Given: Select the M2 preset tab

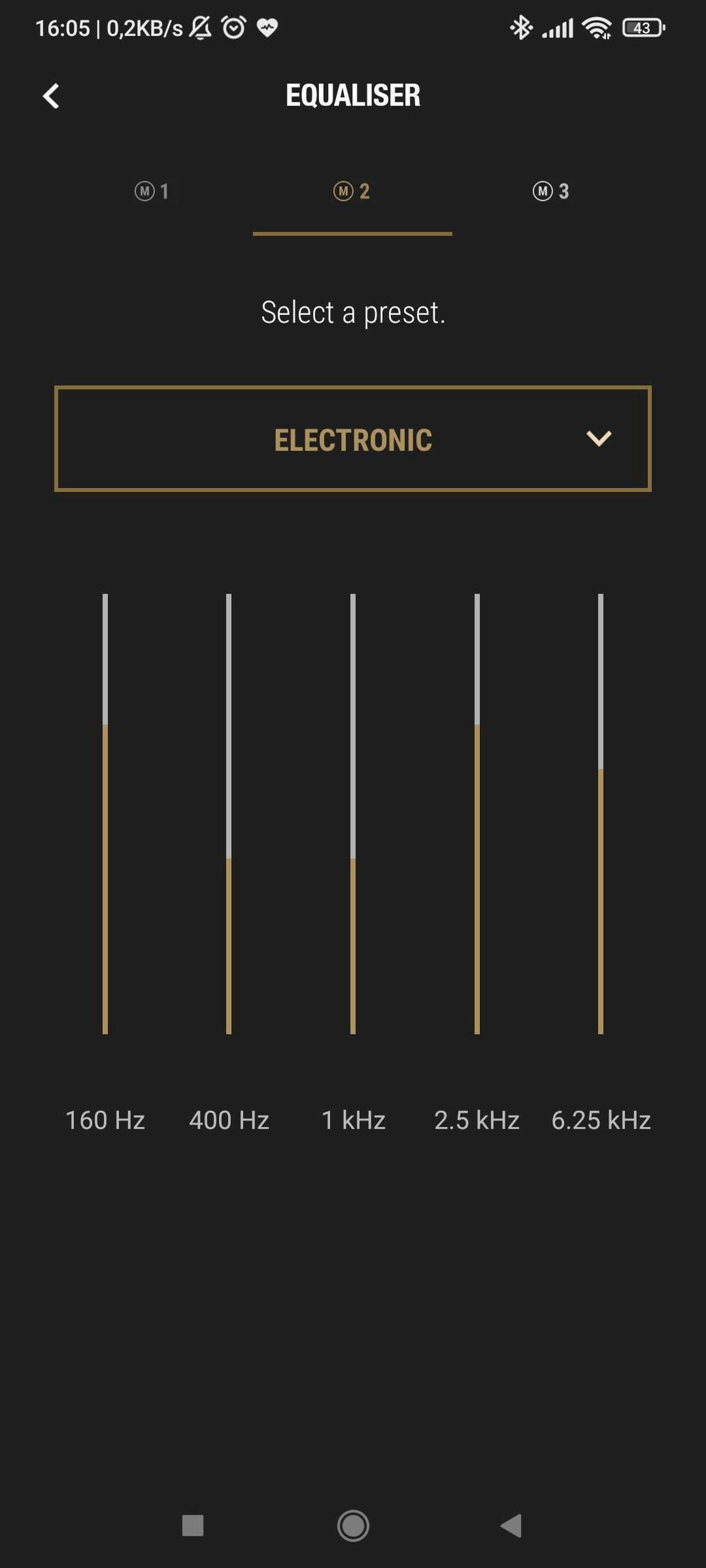Looking at the screenshot, I should pyautogui.click(x=352, y=191).
